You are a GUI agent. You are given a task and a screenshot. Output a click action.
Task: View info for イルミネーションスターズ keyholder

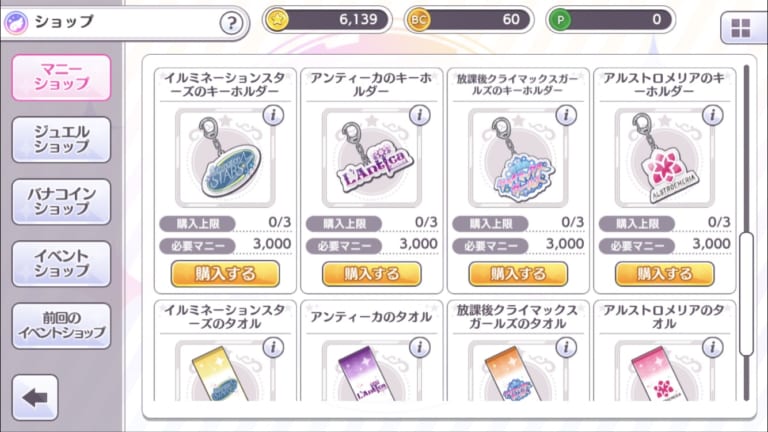272,115
